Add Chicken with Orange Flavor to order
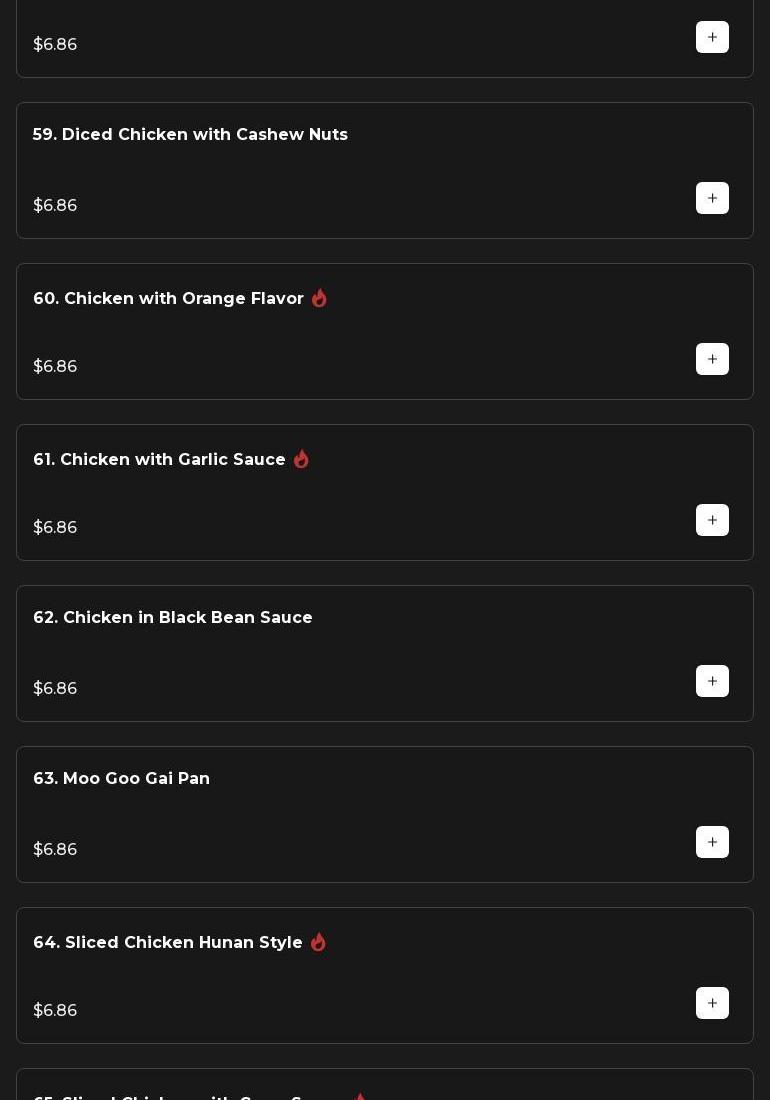770x1100 pixels. click(712, 359)
